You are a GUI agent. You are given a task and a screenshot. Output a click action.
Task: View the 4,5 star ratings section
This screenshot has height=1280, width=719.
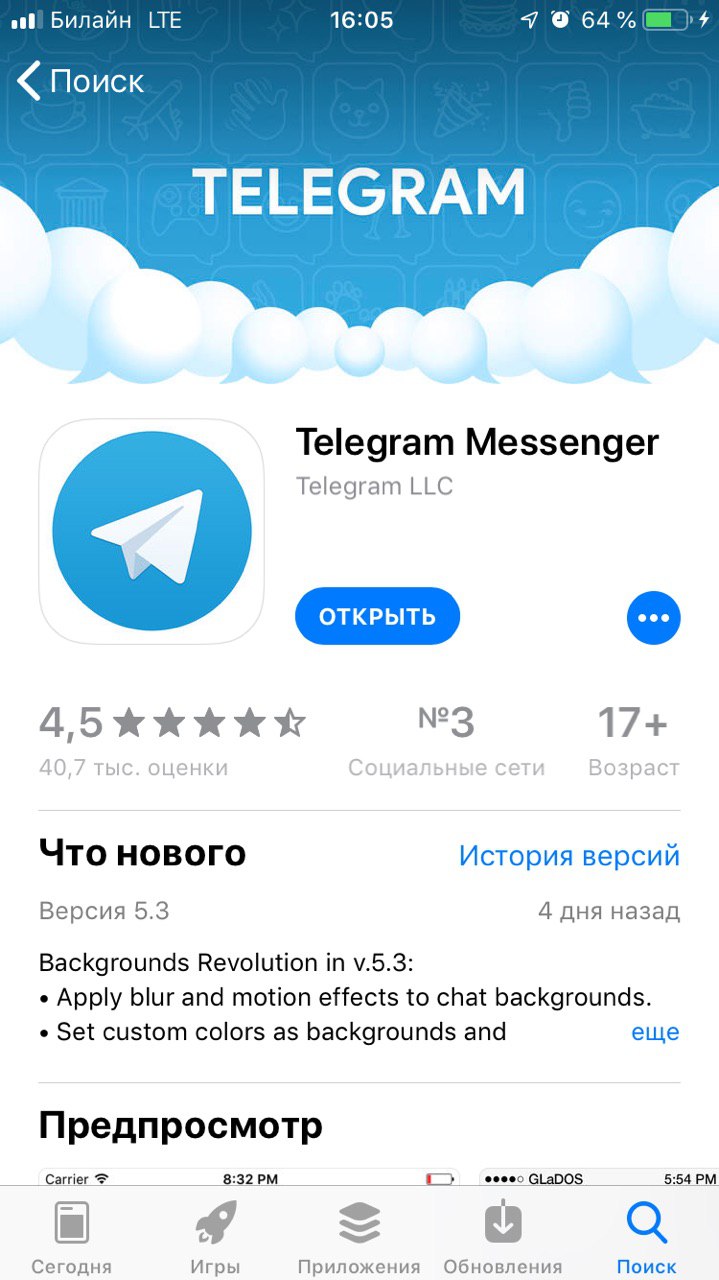[x=172, y=738]
